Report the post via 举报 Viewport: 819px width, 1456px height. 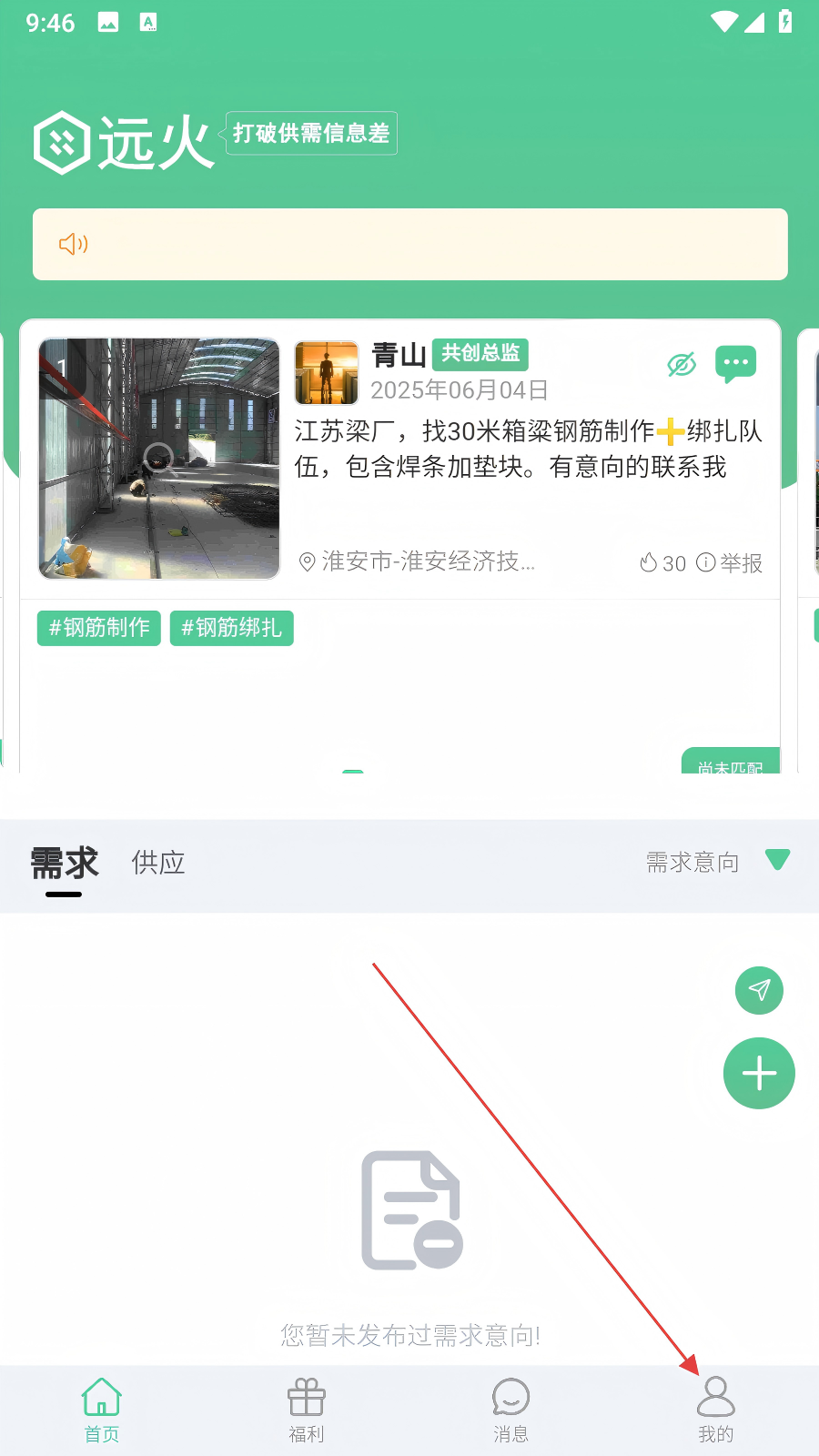pos(730,563)
